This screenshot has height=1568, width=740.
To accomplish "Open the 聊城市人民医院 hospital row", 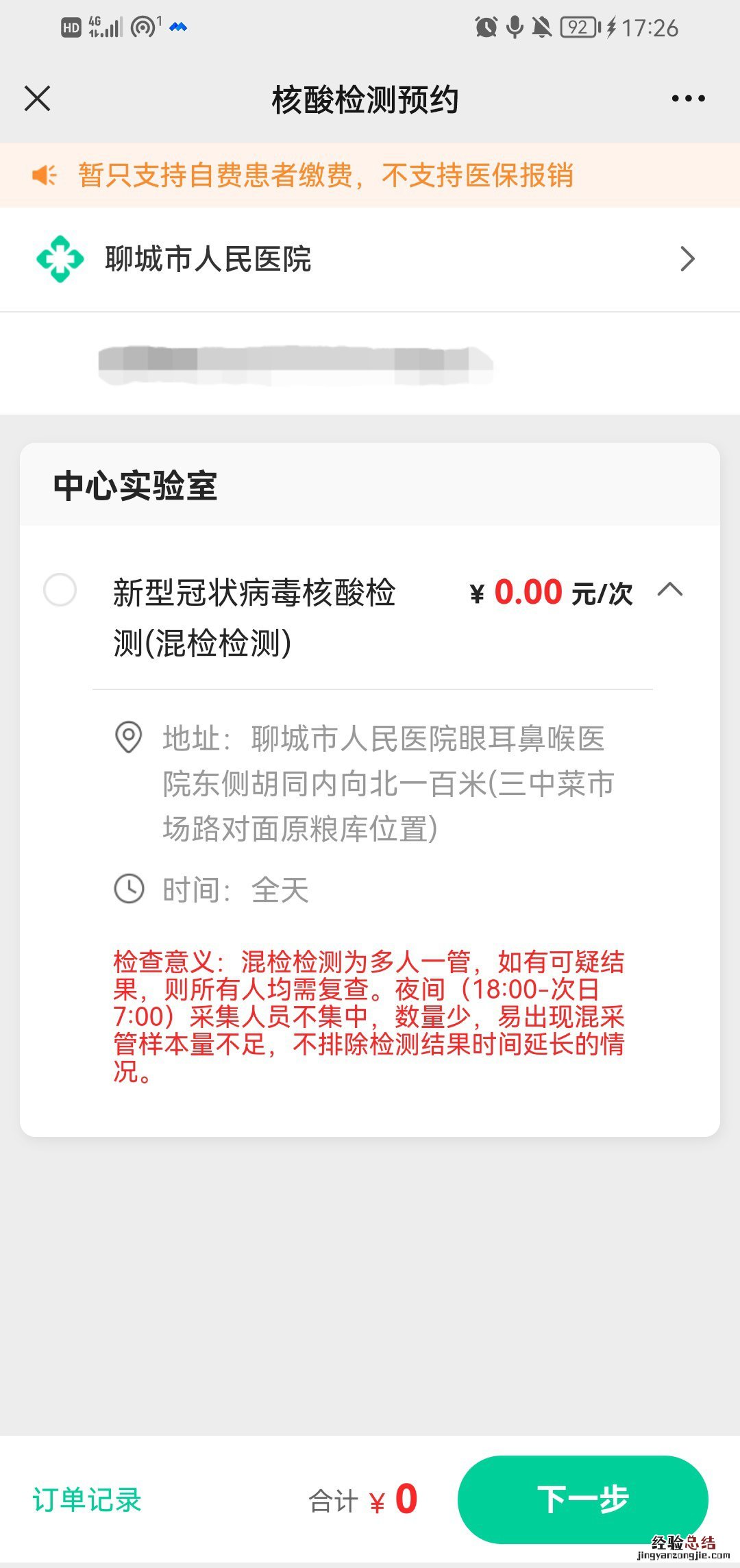I will pos(370,259).
